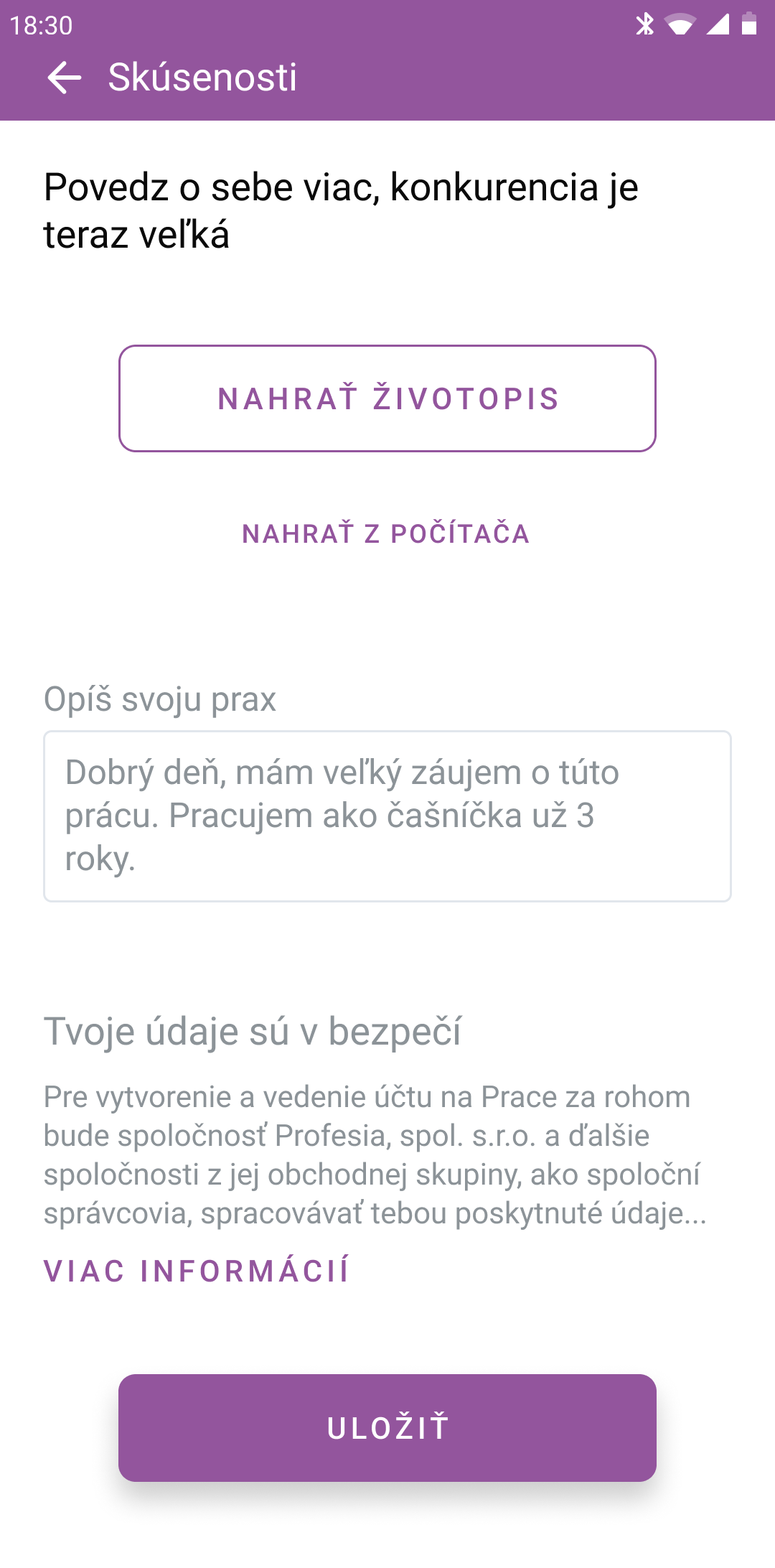This screenshot has width=775, height=1568.
Task: Focus the Opíš svoju prax text field
Action: coord(387,816)
